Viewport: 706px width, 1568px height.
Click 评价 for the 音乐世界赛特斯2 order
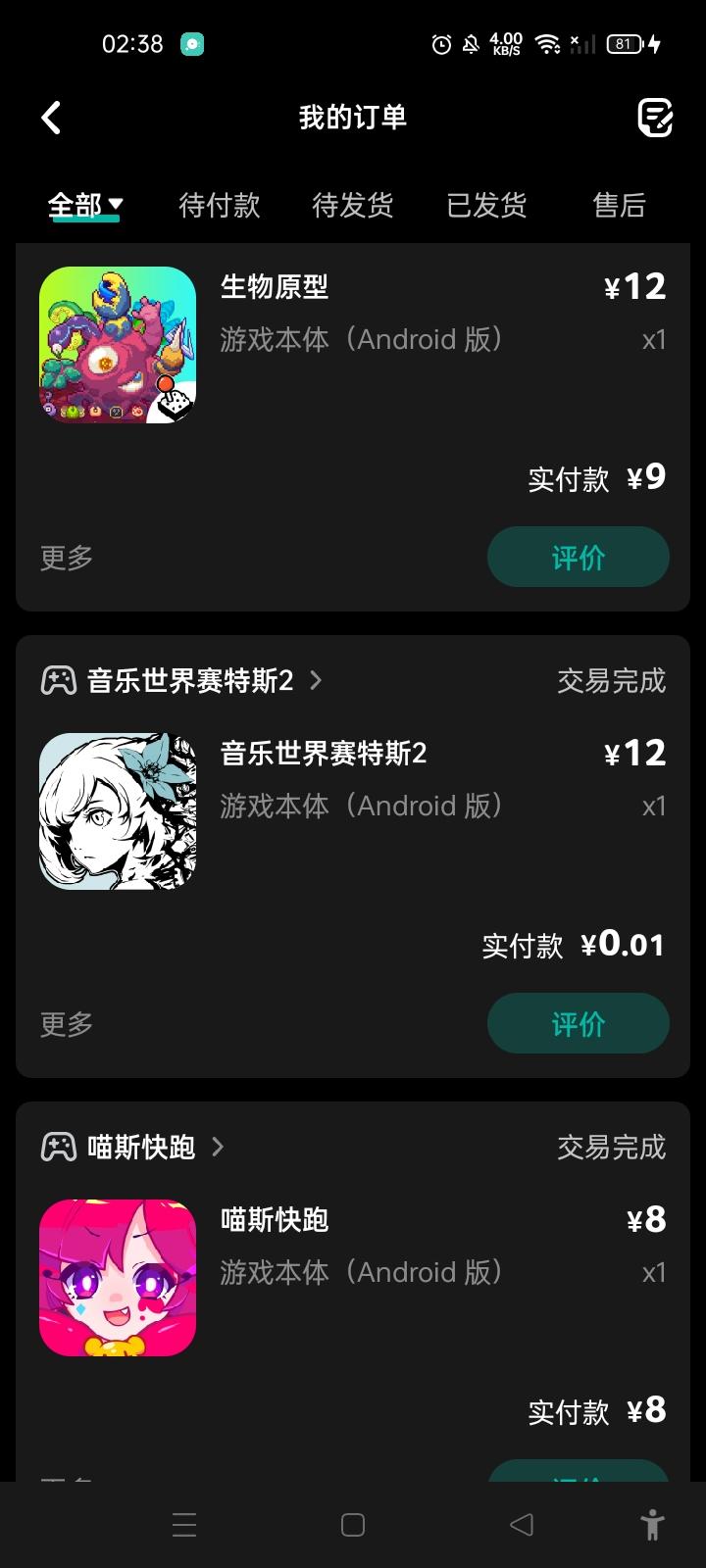pos(579,1022)
